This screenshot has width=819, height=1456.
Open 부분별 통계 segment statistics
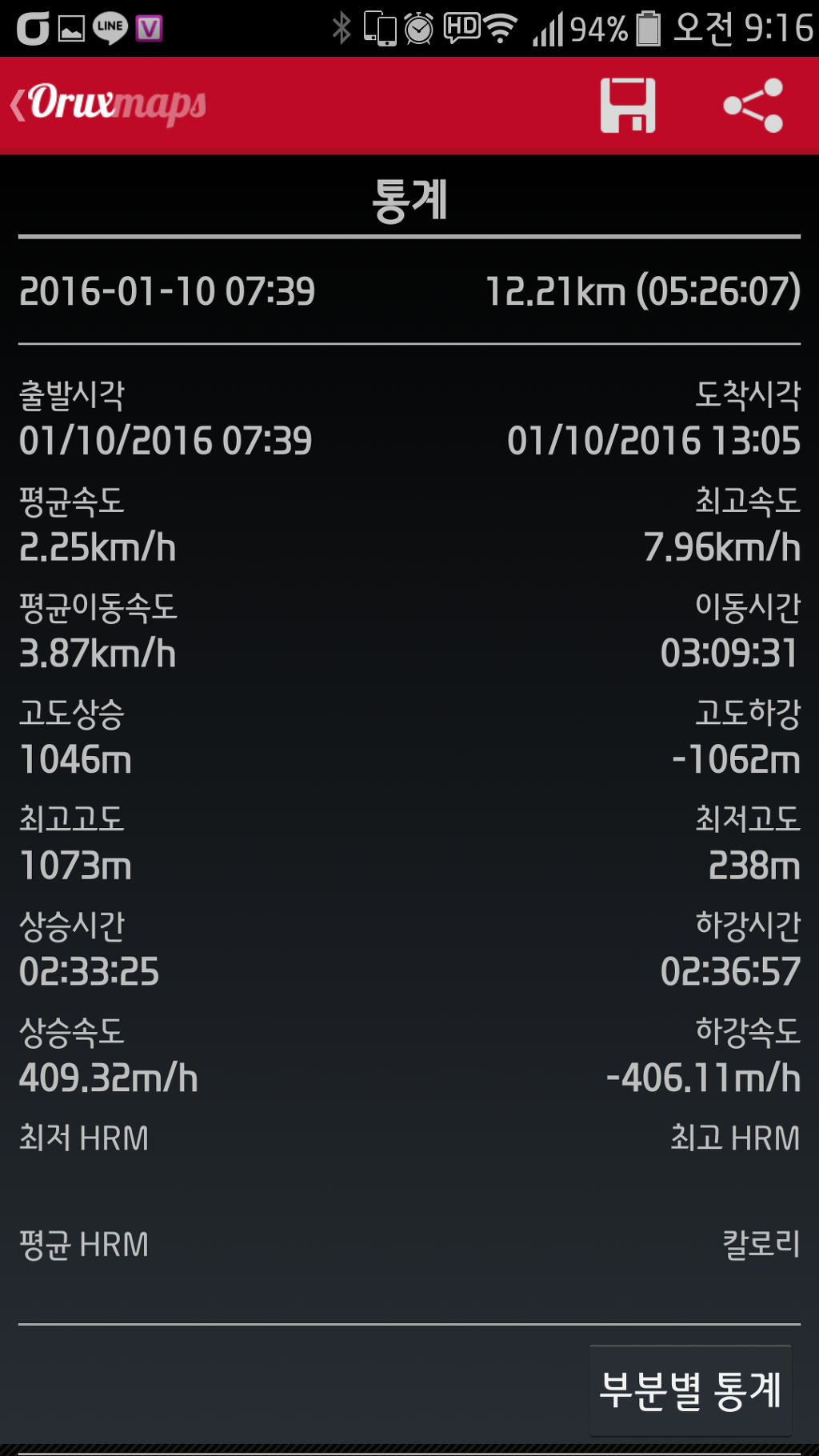point(690,1390)
